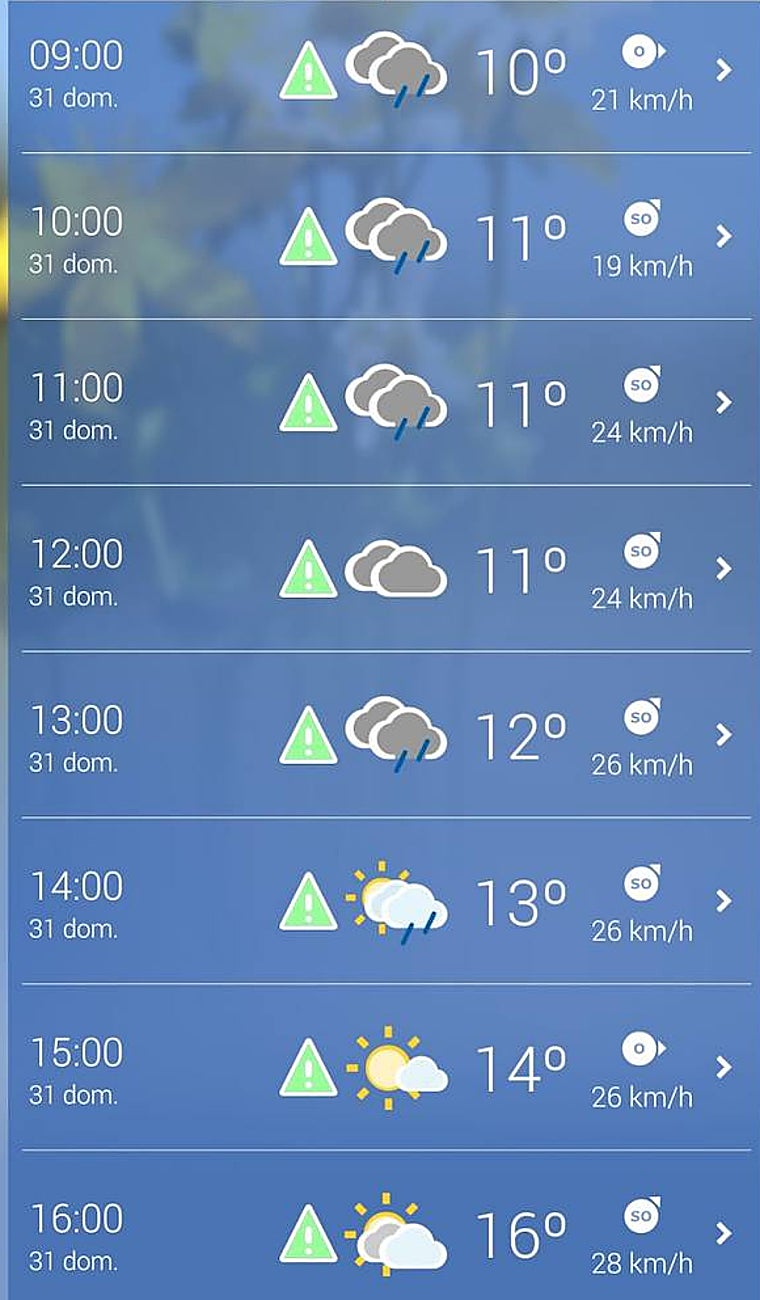The image size is (760, 1300).
Task: Tap the SO wind direction icon for 13:00
Action: [x=640, y=718]
